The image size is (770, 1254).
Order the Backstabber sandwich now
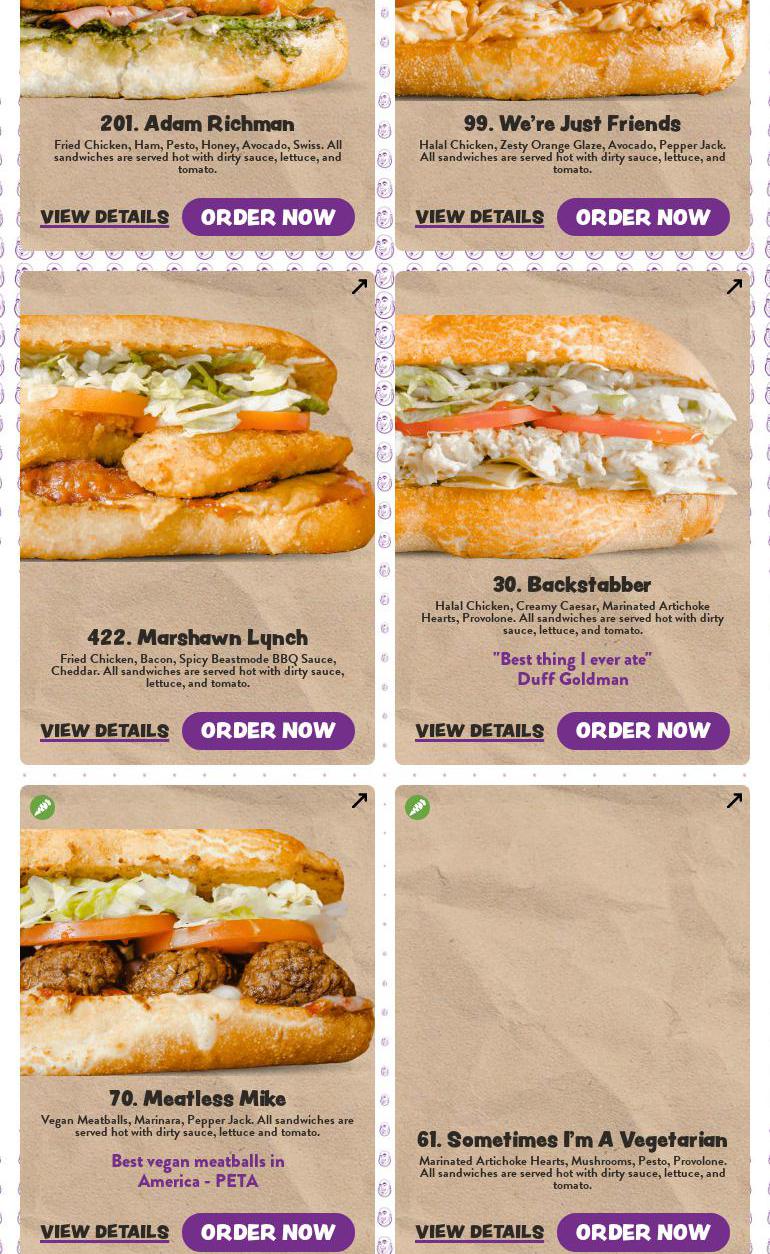point(643,731)
